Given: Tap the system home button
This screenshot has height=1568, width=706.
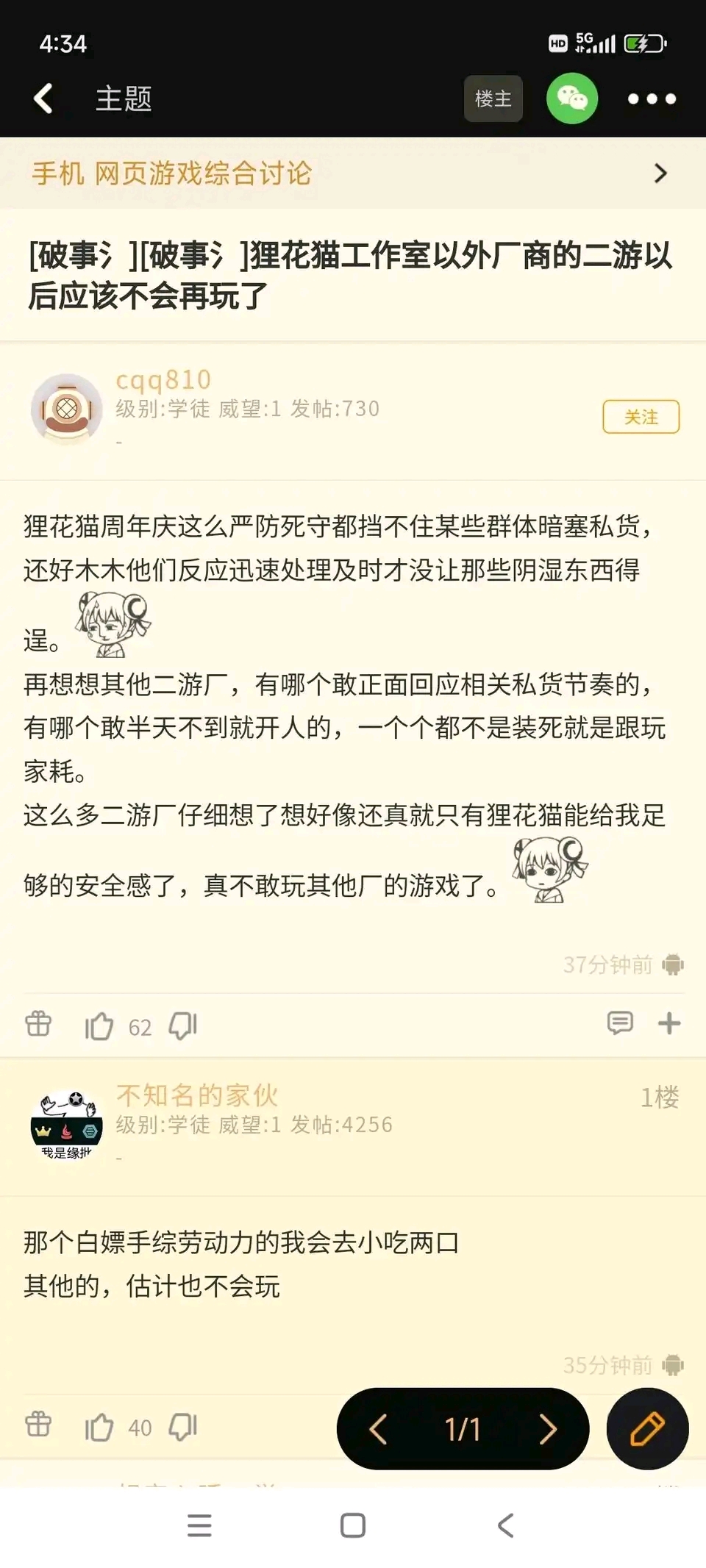Looking at the screenshot, I should (353, 1525).
